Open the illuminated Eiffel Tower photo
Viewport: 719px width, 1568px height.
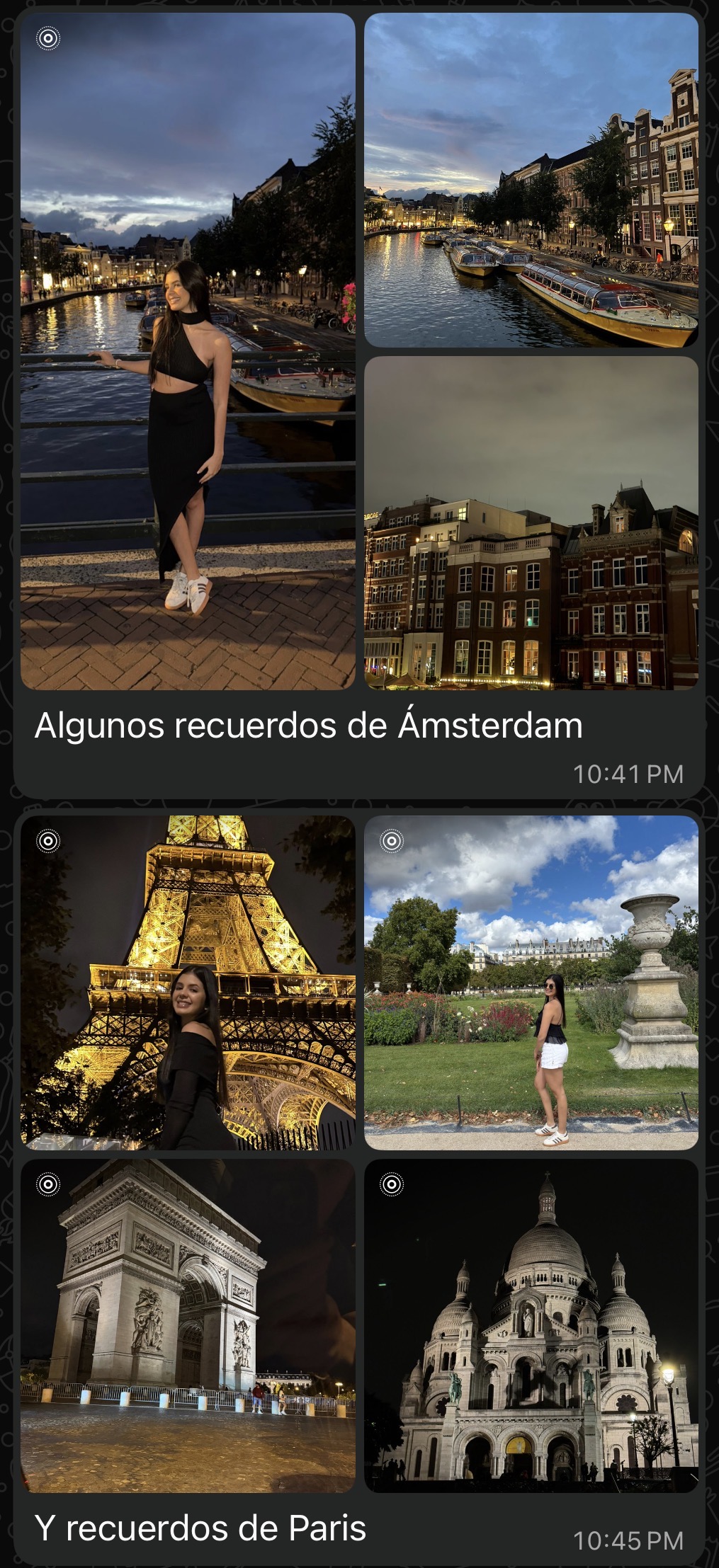(188, 983)
